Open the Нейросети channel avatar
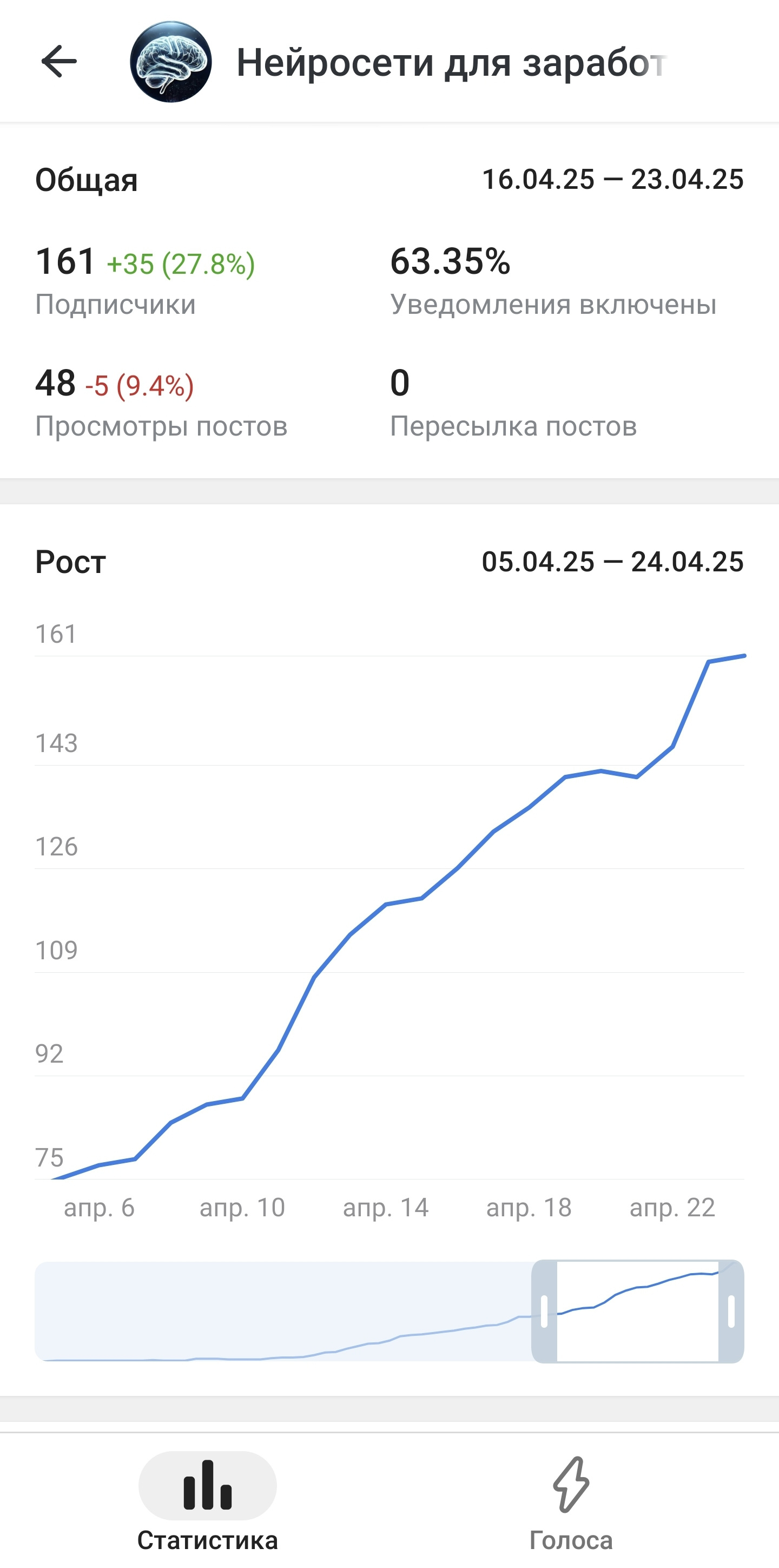779x1568 pixels. click(171, 62)
